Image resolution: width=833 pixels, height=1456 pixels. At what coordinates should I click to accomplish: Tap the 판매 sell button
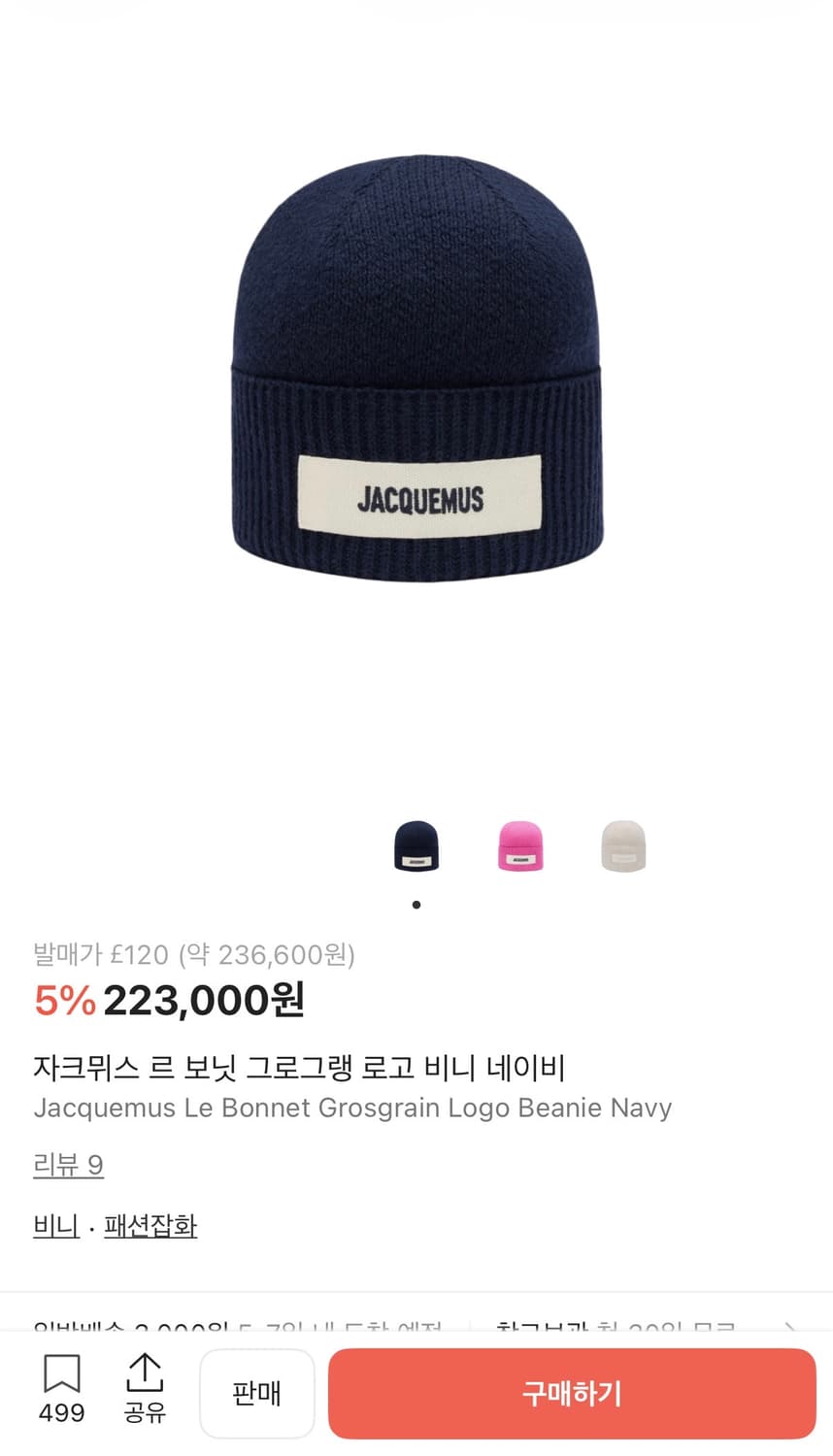point(256,1394)
